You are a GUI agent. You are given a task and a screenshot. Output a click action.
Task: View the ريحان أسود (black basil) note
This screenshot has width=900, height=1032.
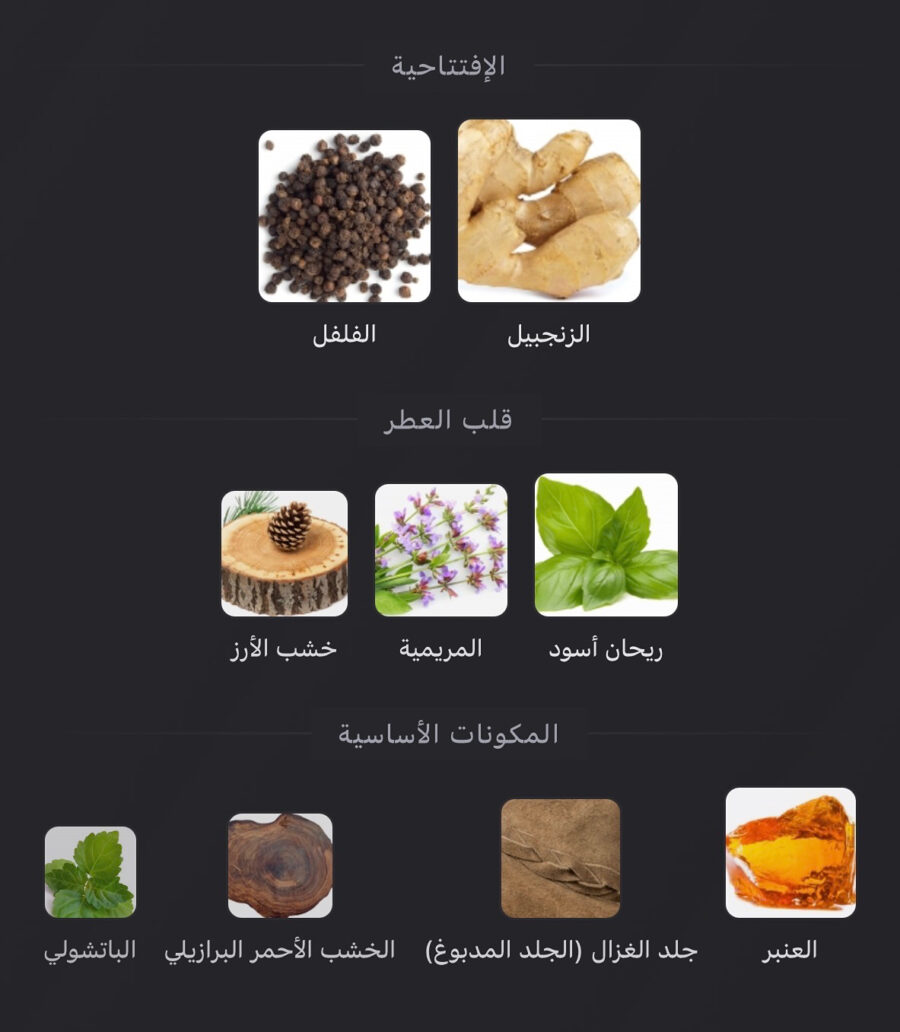pyautogui.click(x=606, y=545)
